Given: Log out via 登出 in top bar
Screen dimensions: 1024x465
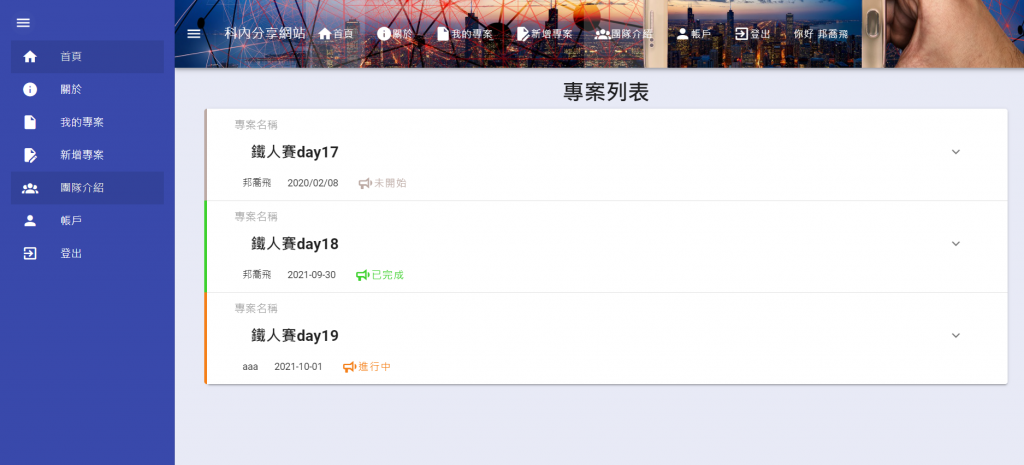Looking at the screenshot, I should pos(753,34).
